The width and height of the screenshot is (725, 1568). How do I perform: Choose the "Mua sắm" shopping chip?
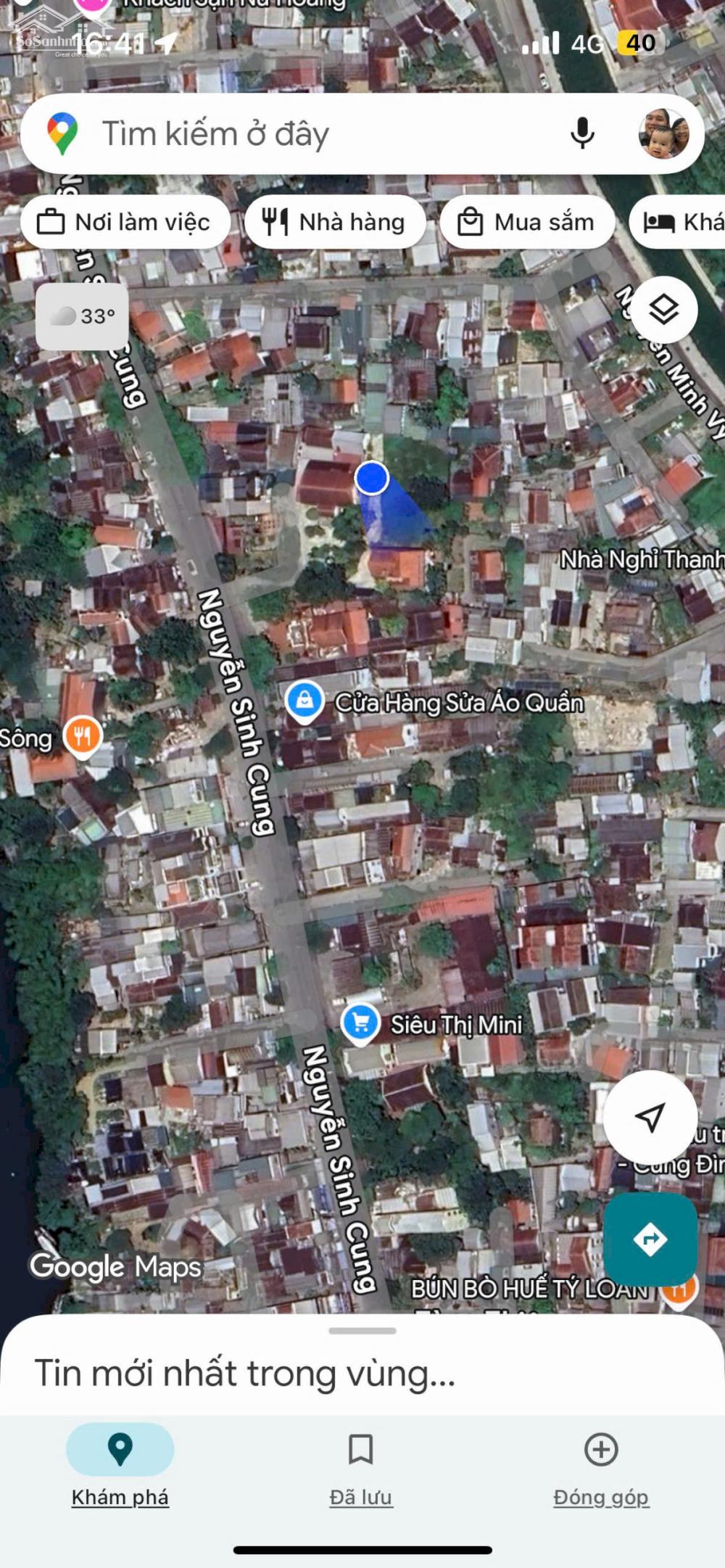point(527,222)
